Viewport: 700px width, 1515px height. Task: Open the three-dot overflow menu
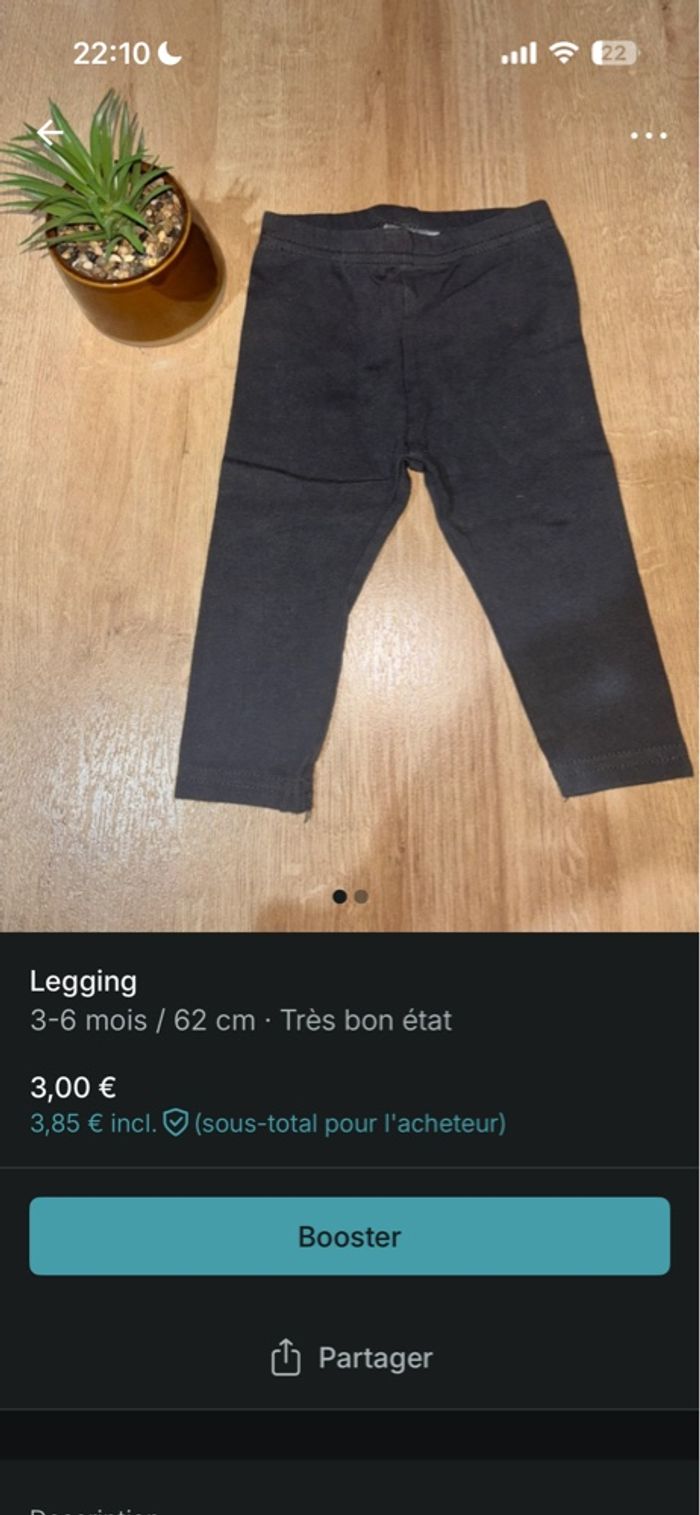tap(648, 135)
